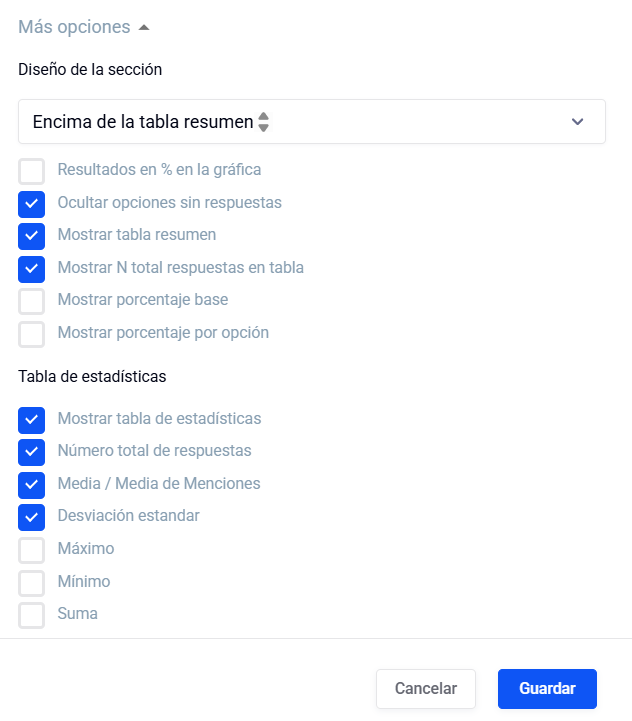Enable Resultados en % en la gráfica

(x=32, y=171)
